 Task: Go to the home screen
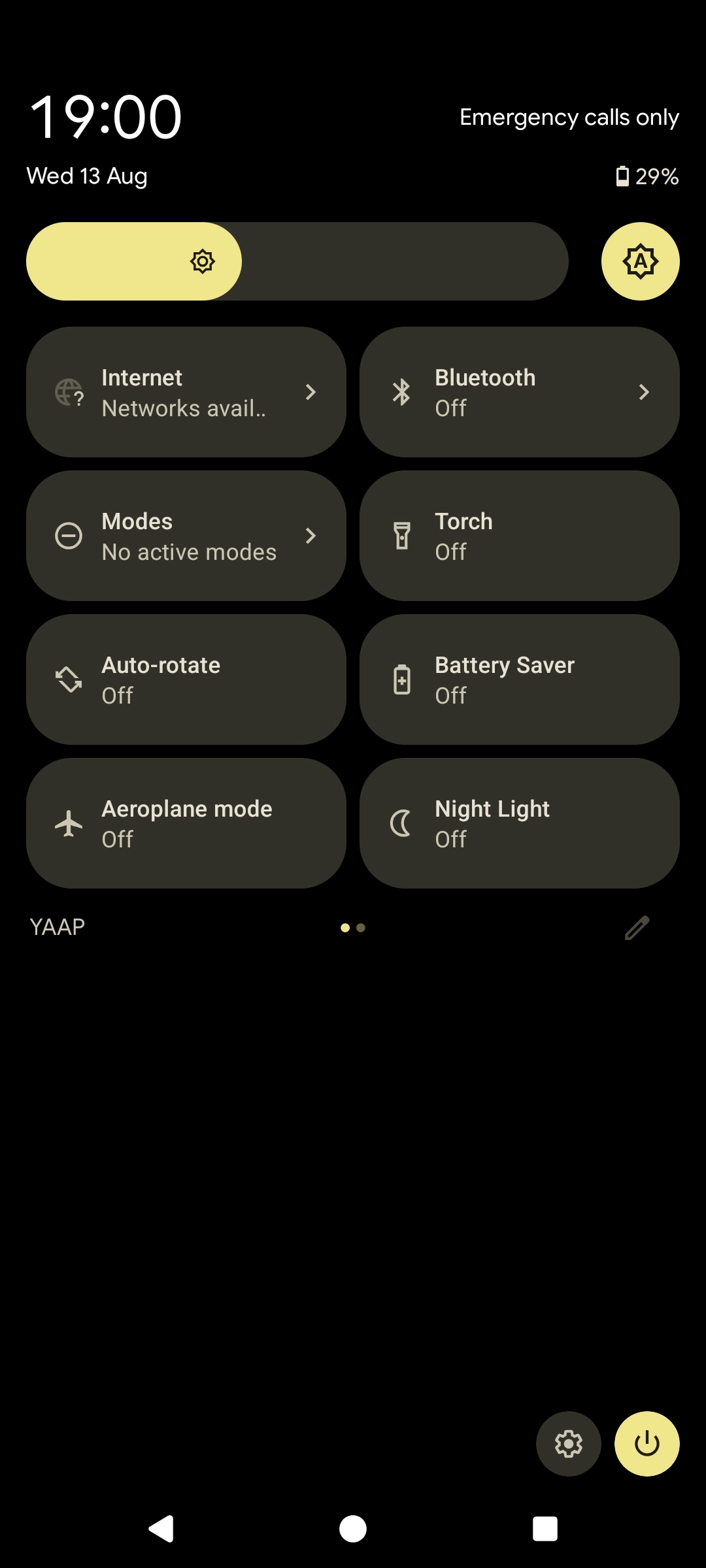click(x=353, y=1529)
